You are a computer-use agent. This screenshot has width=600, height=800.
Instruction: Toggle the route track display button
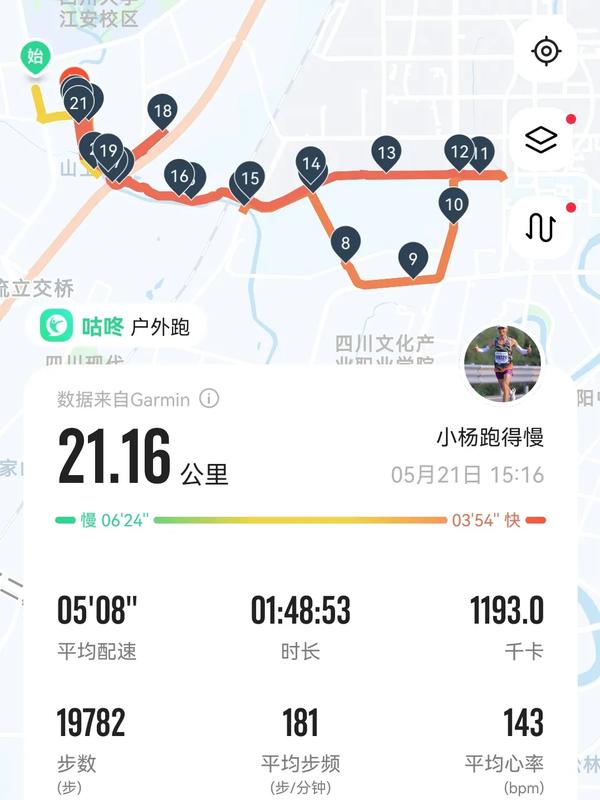pos(541,227)
